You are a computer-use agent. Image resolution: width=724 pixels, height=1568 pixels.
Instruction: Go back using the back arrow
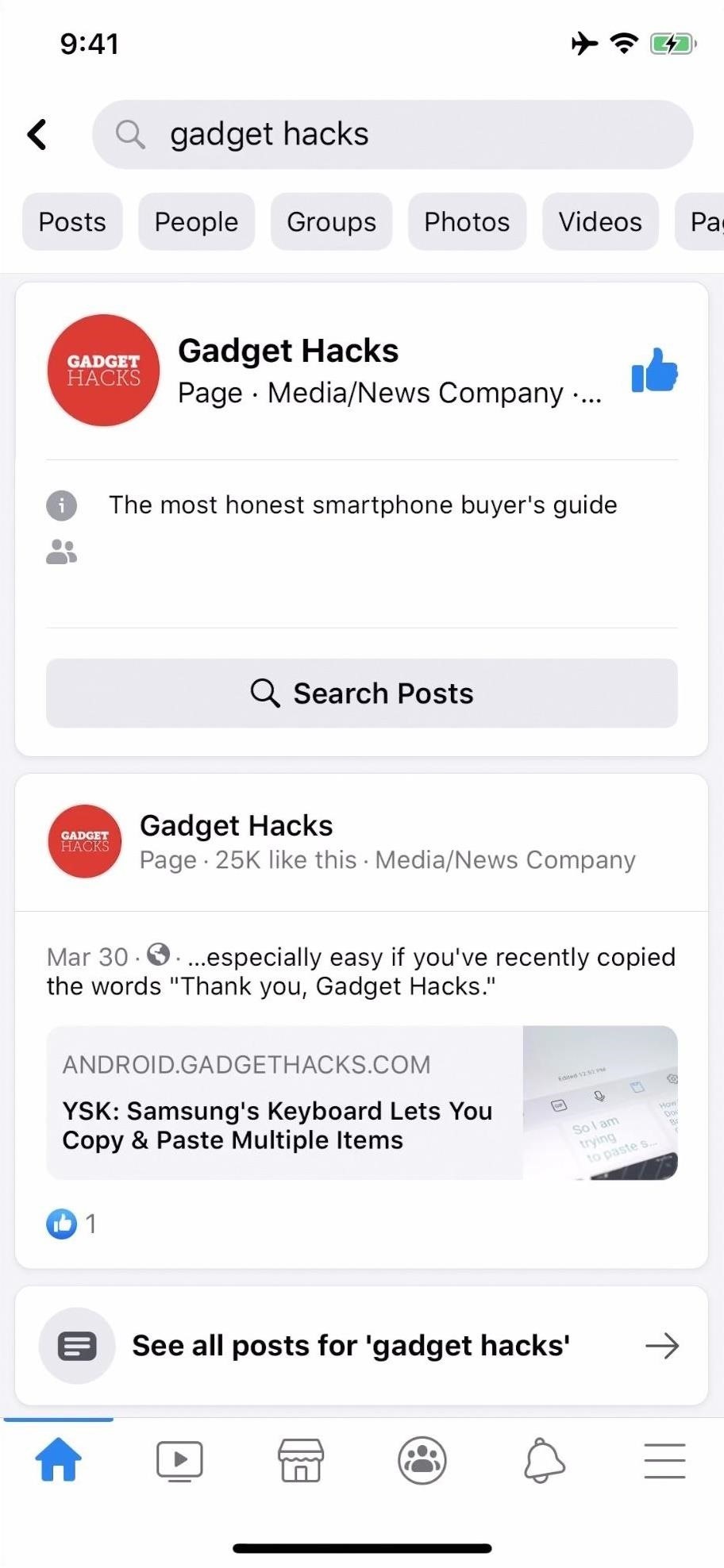[x=37, y=134]
